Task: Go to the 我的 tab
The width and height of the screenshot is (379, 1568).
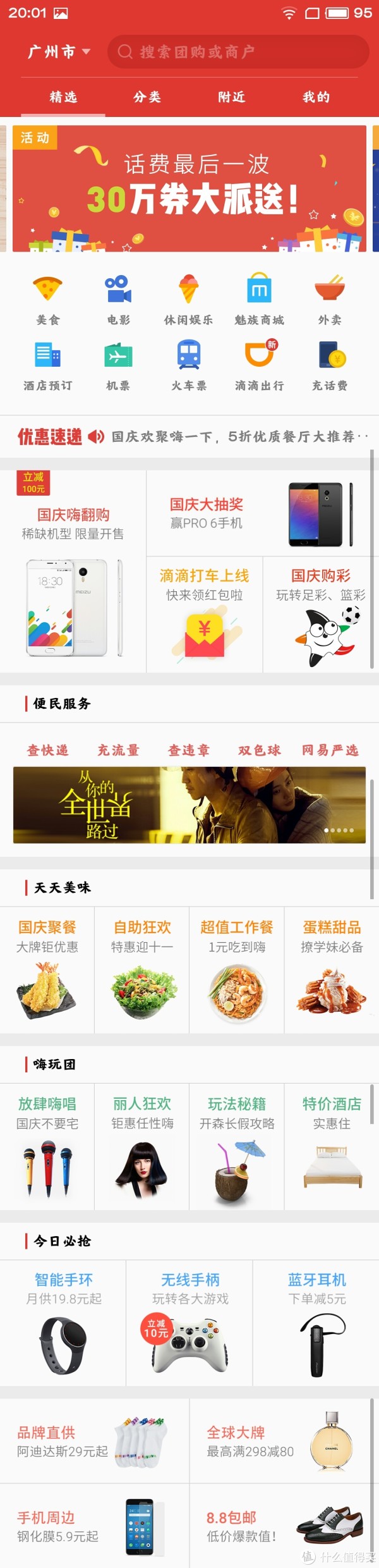Action: (x=316, y=97)
